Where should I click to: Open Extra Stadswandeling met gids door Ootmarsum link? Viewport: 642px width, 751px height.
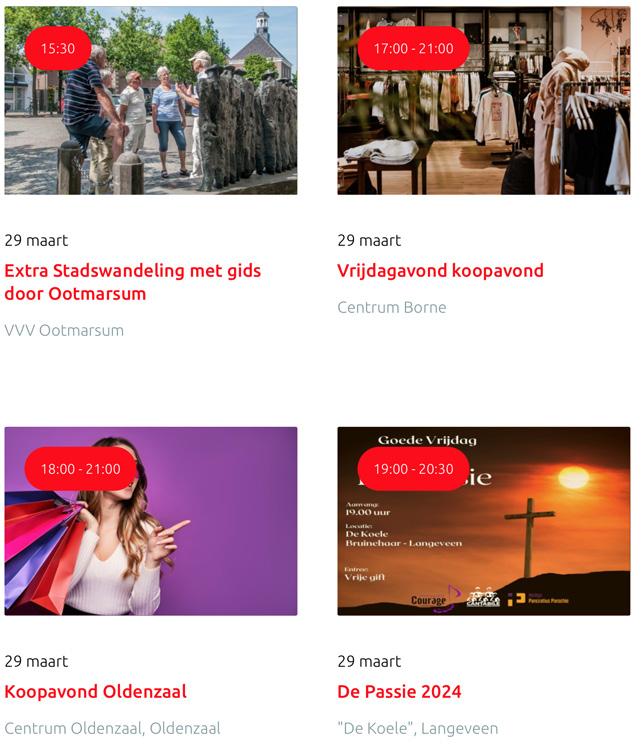pos(132,282)
